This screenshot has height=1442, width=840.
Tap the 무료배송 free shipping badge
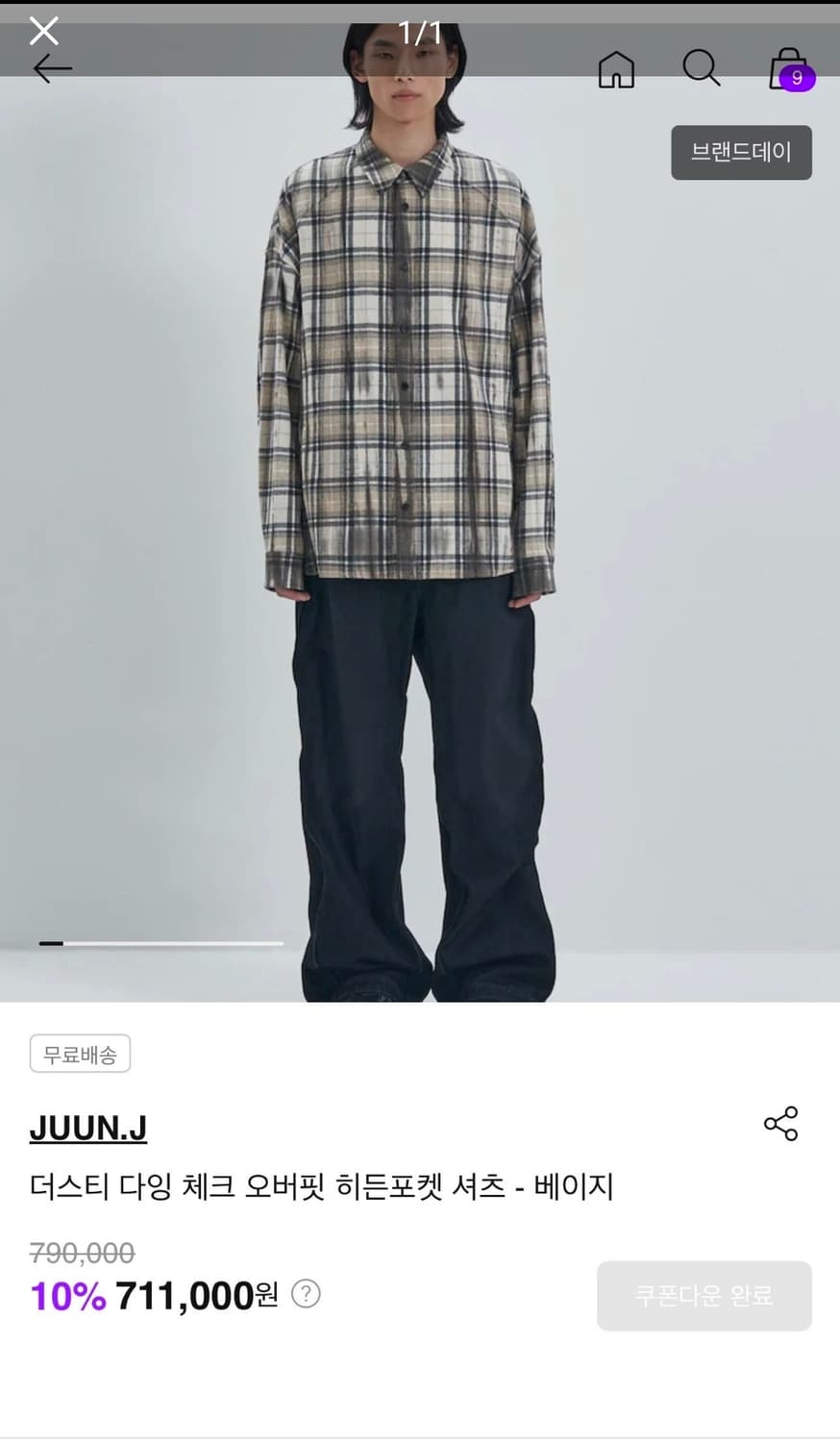click(x=80, y=1054)
